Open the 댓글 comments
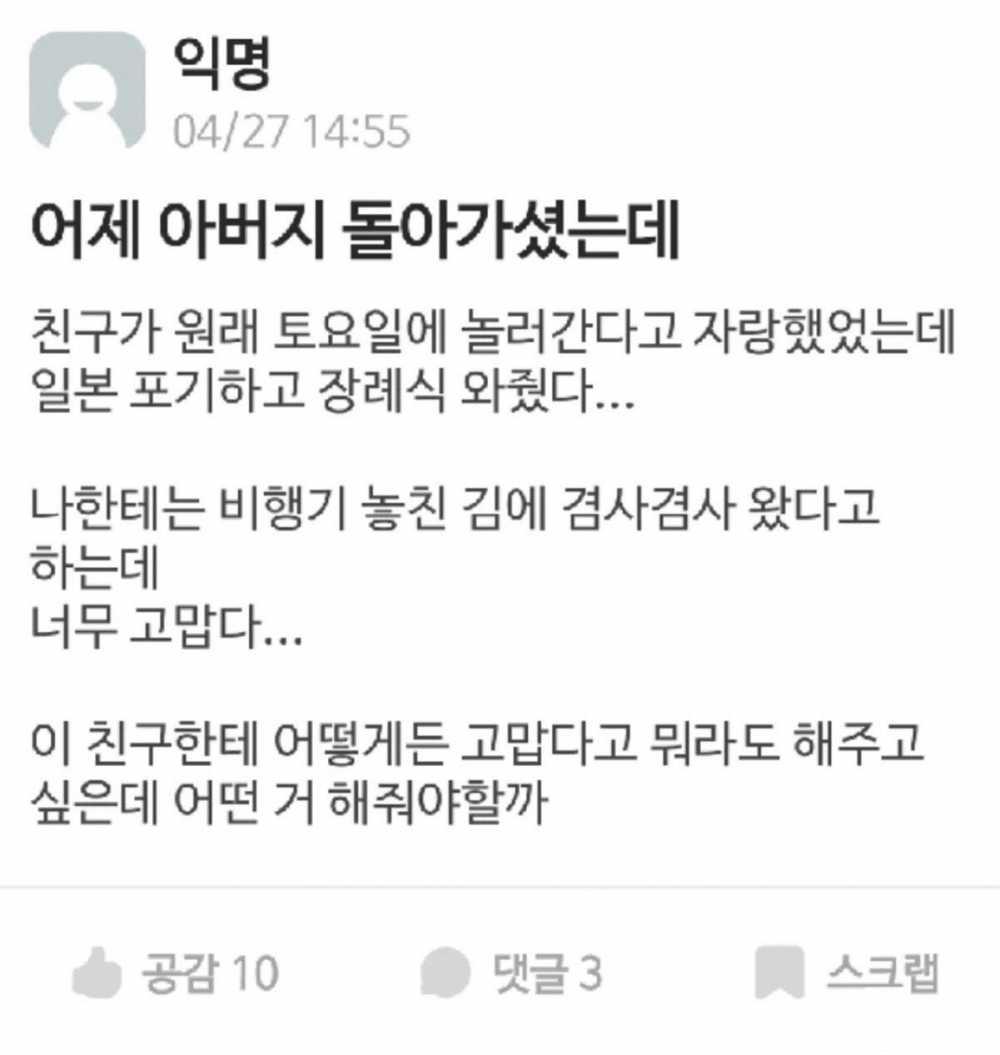This screenshot has height=1055, width=1000. pyautogui.click(x=511, y=973)
